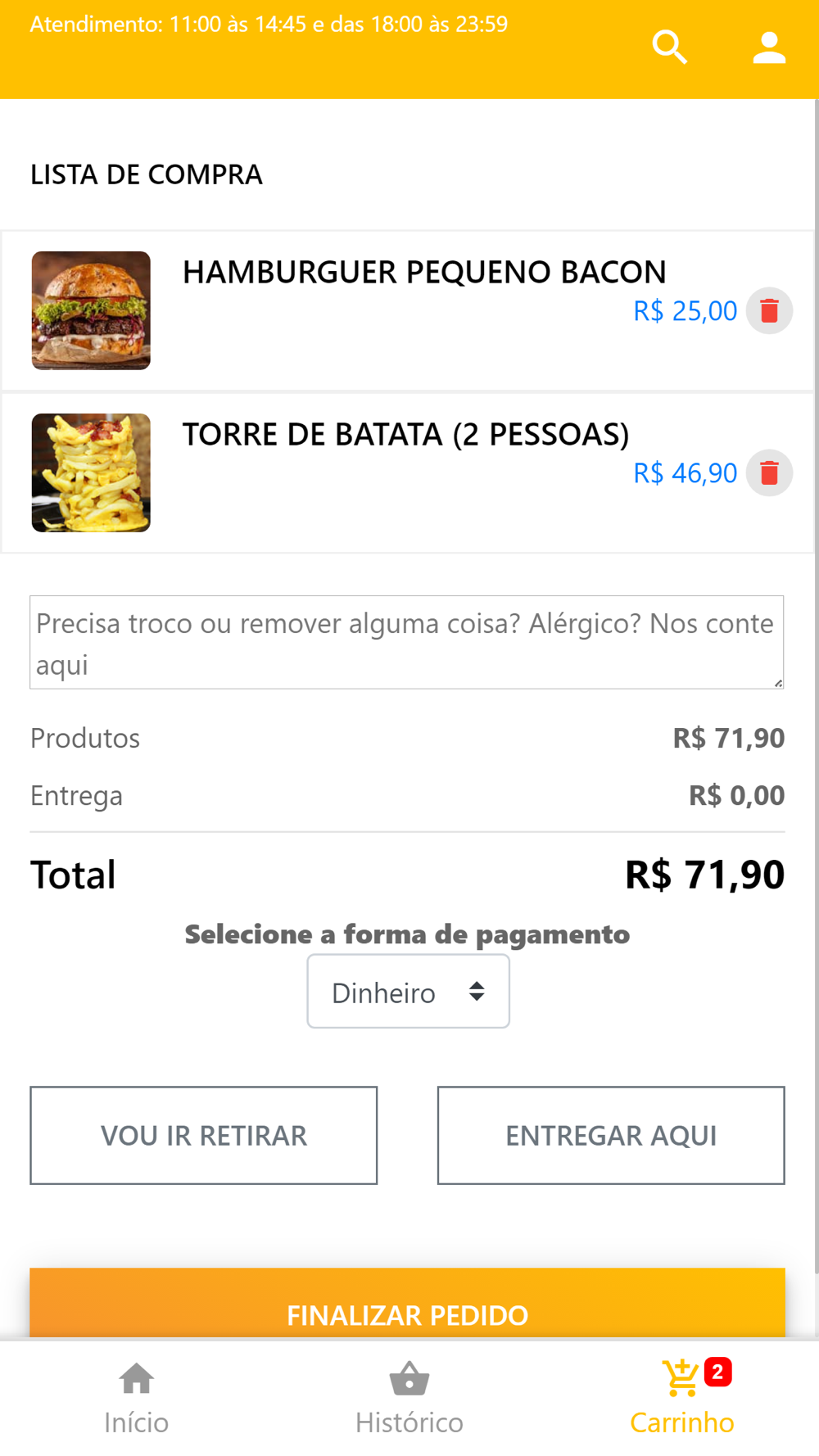The width and height of the screenshot is (819, 1456).
Task: View the Torre de Batata item
Action: coord(405,435)
